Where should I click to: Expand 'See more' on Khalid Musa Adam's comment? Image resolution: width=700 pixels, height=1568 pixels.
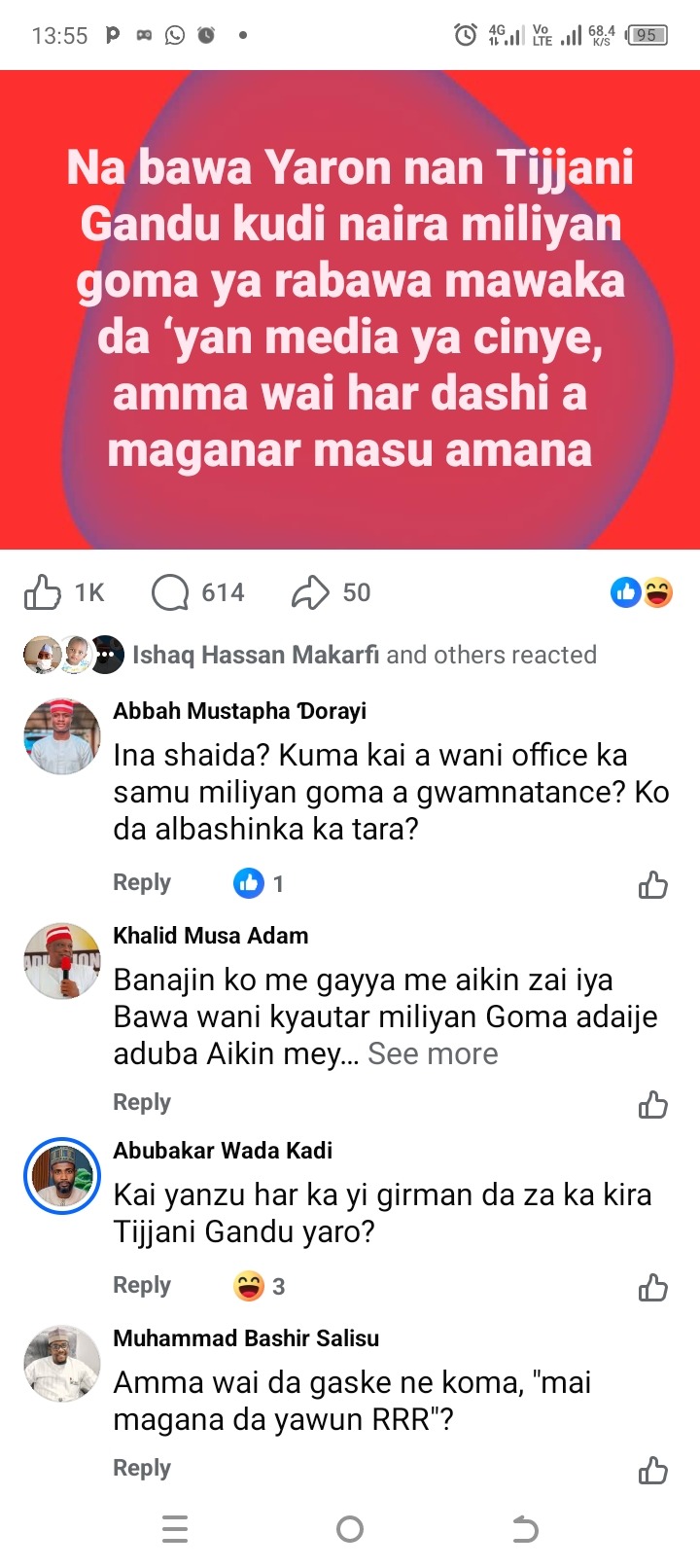click(x=433, y=1053)
